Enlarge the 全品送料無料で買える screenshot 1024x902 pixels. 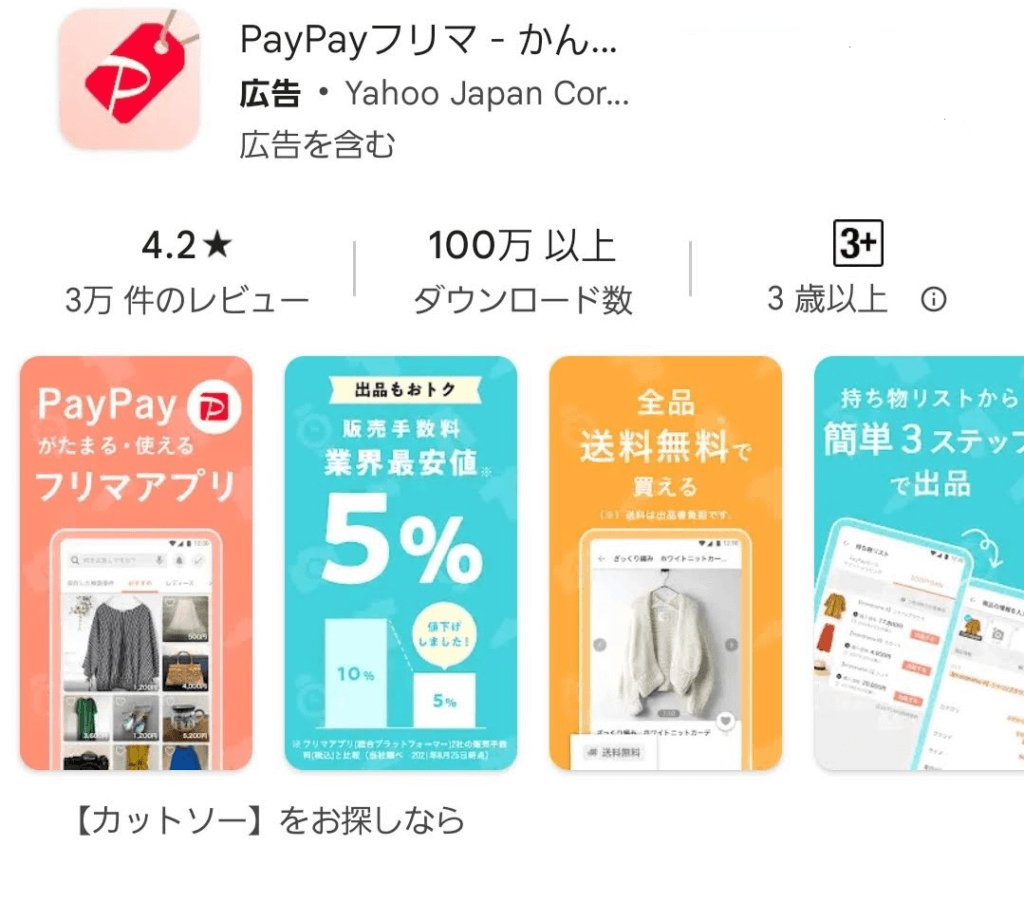pyautogui.click(x=665, y=563)
